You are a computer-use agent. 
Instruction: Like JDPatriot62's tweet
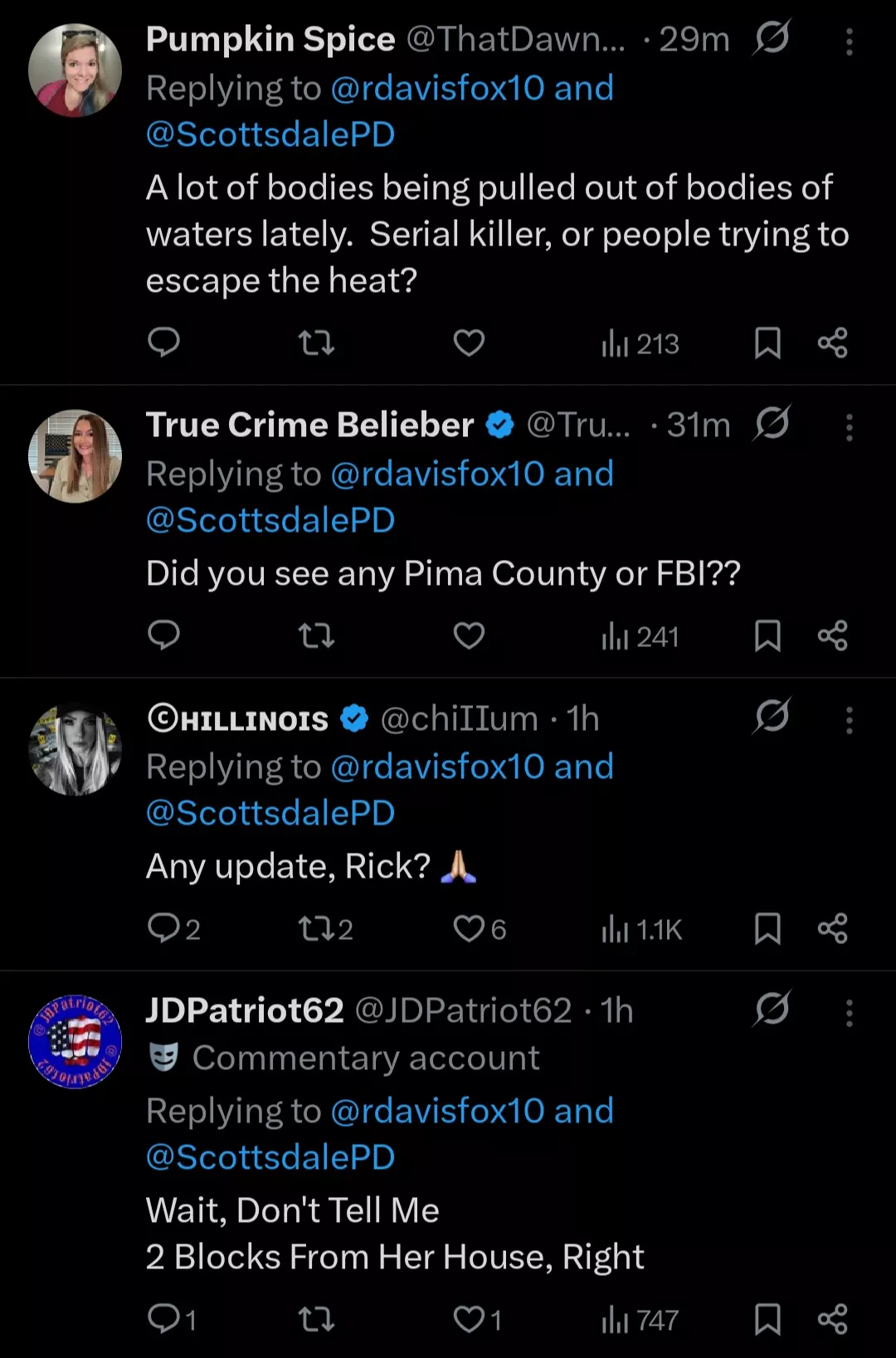[x=469, y=1318]
